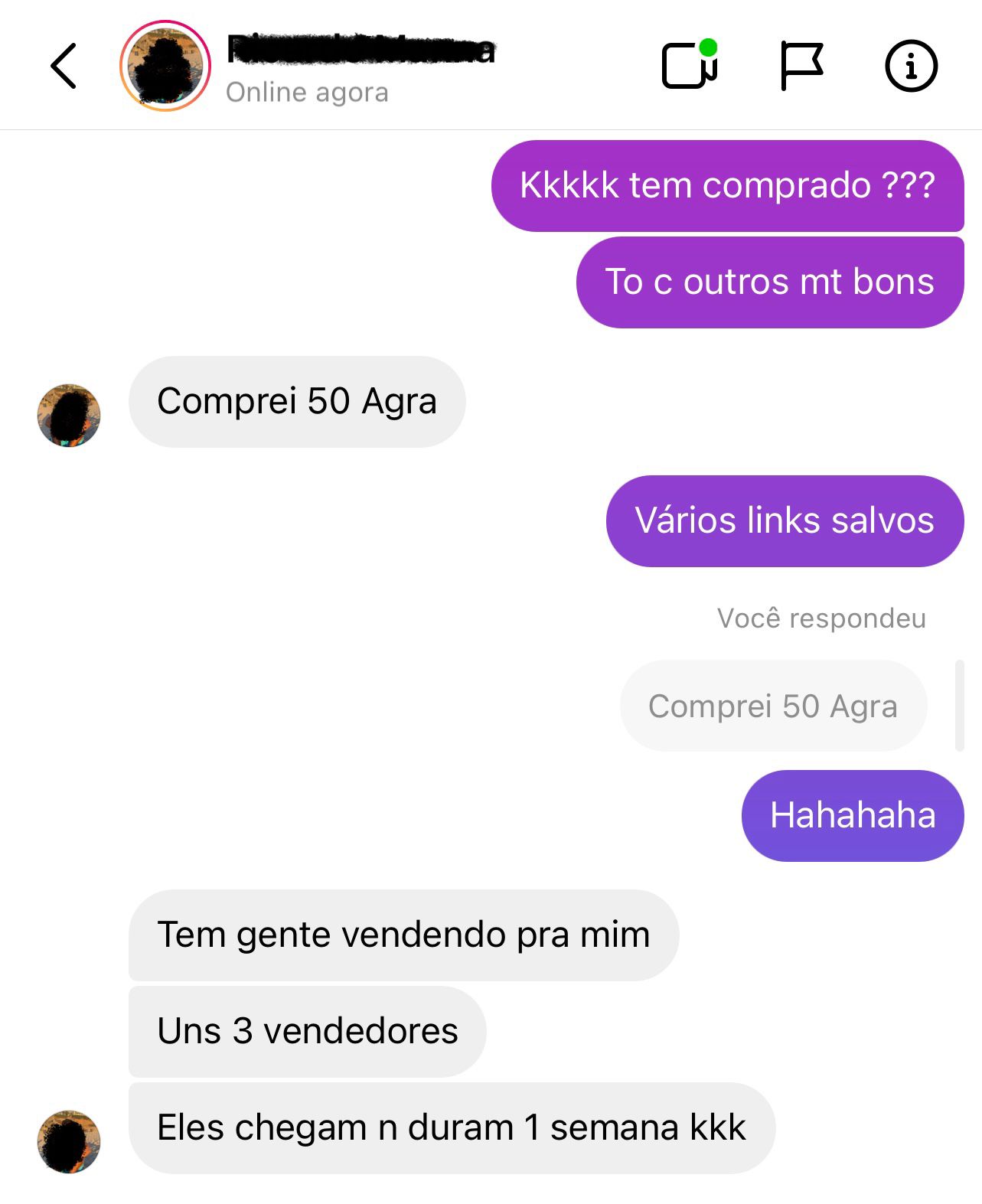982x1204 pixels.
Task: Start a video call with this contact
Action: click(x=689, y=66)
